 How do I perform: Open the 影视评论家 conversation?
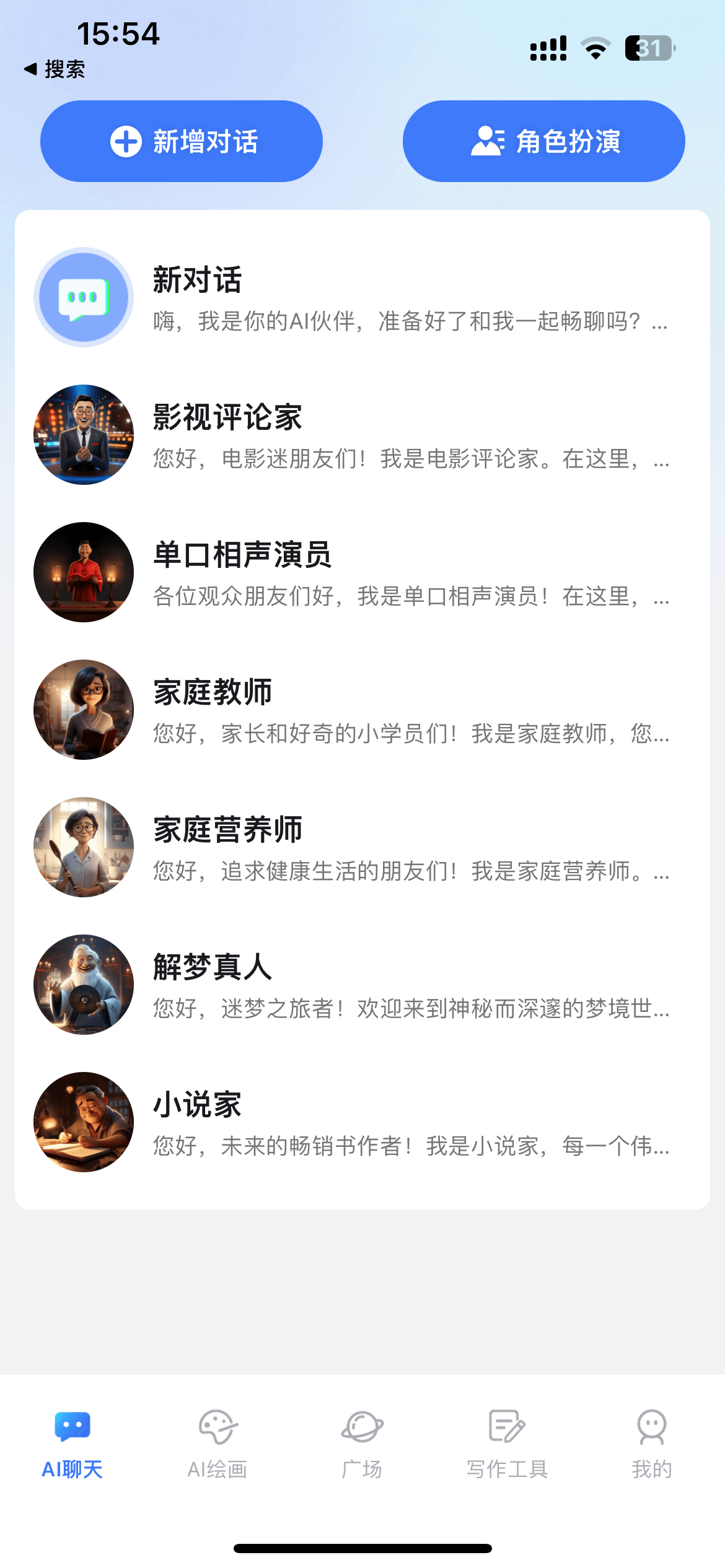pos(362,435)
